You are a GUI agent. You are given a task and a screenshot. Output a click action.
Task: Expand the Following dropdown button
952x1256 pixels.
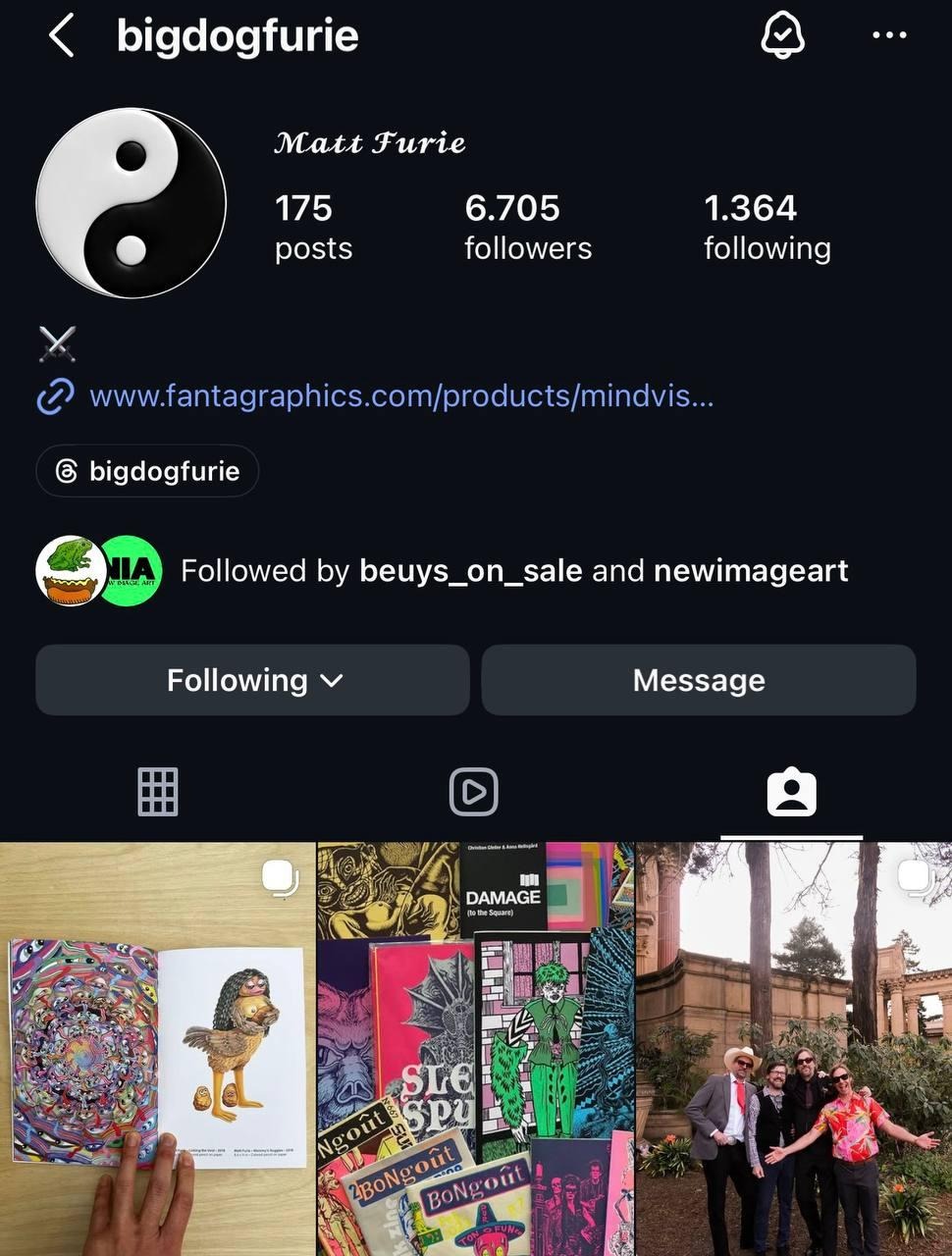[252, 680]
